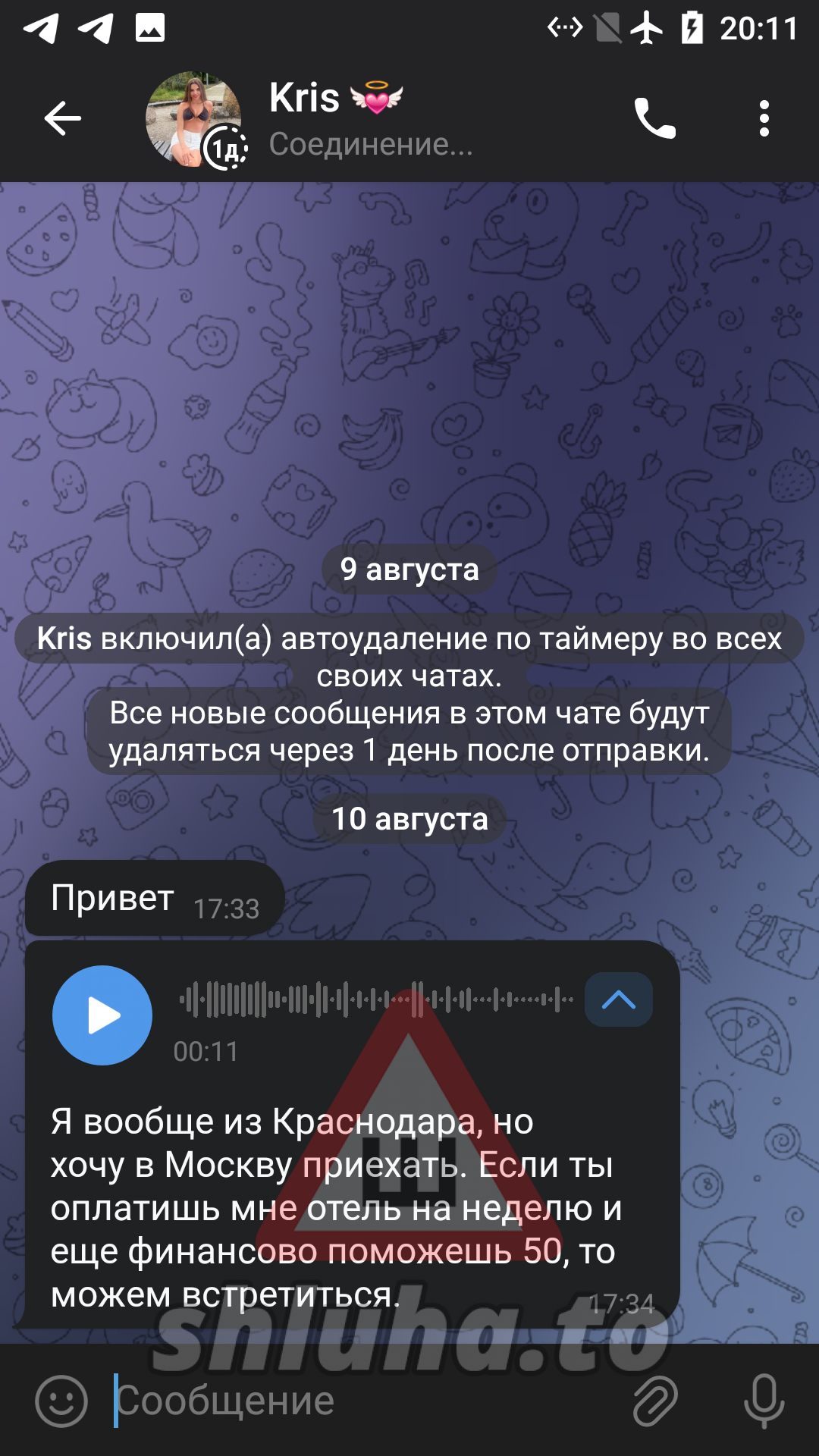
Task: Start a voice call with Kris
Action: pos(654,119)
